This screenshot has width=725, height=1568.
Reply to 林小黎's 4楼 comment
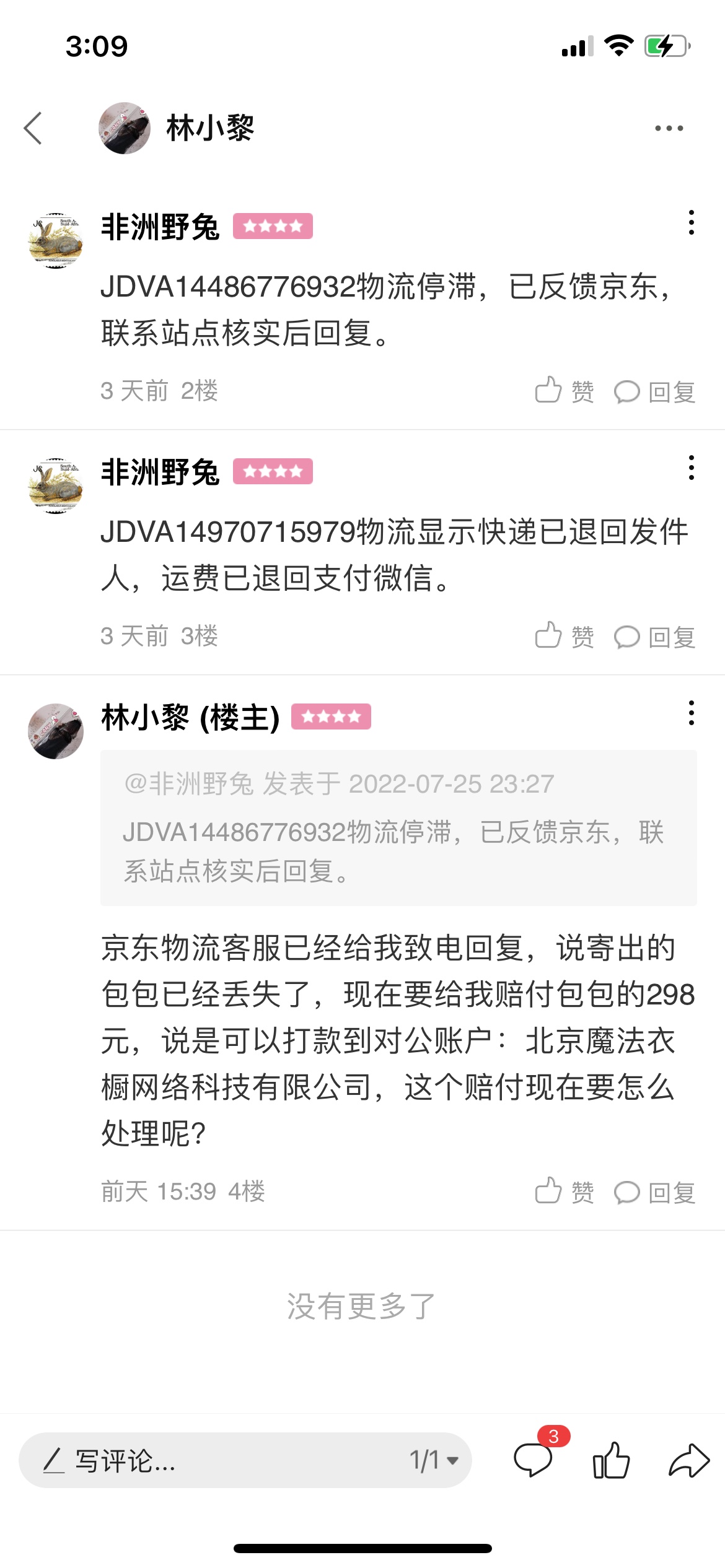654,1191
